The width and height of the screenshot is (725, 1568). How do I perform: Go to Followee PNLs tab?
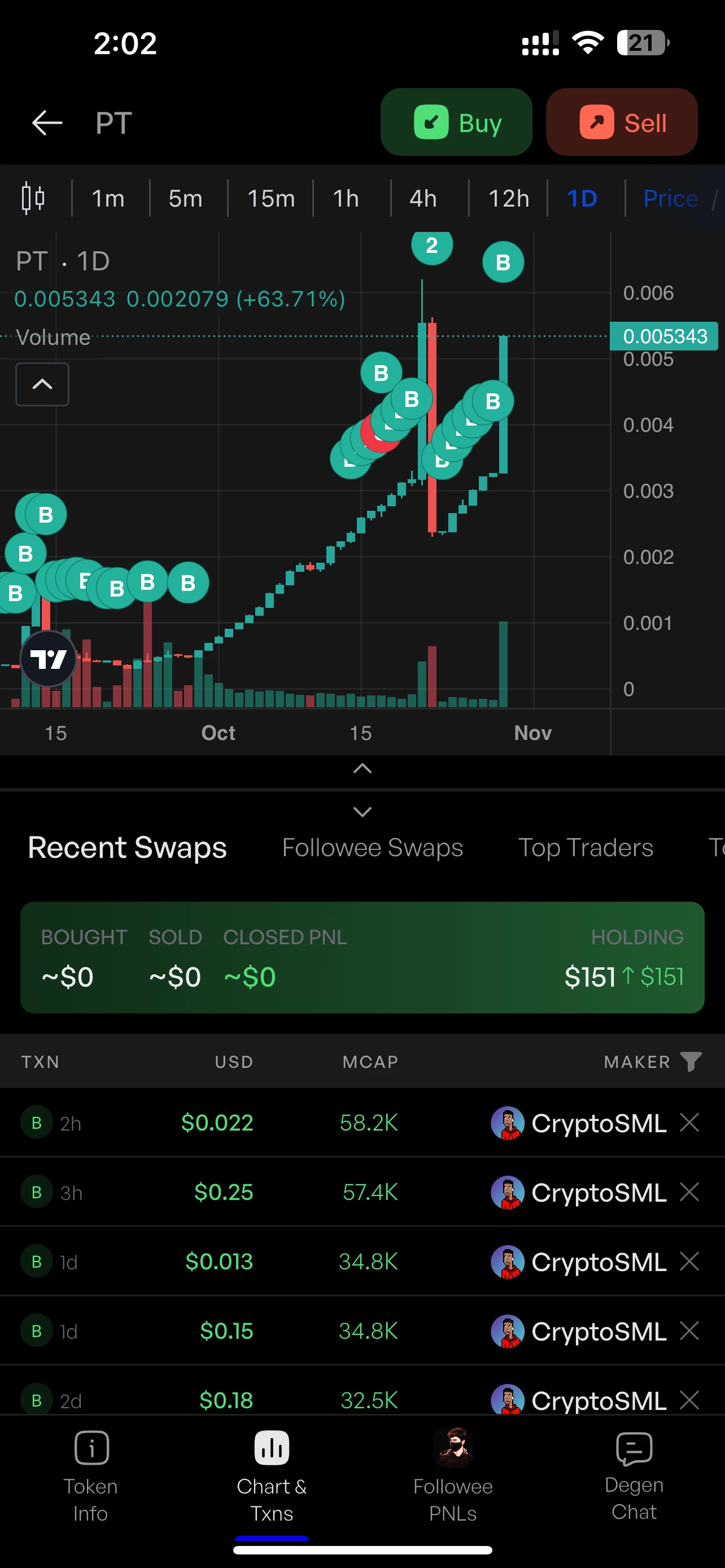click(x=453, y=1474)
